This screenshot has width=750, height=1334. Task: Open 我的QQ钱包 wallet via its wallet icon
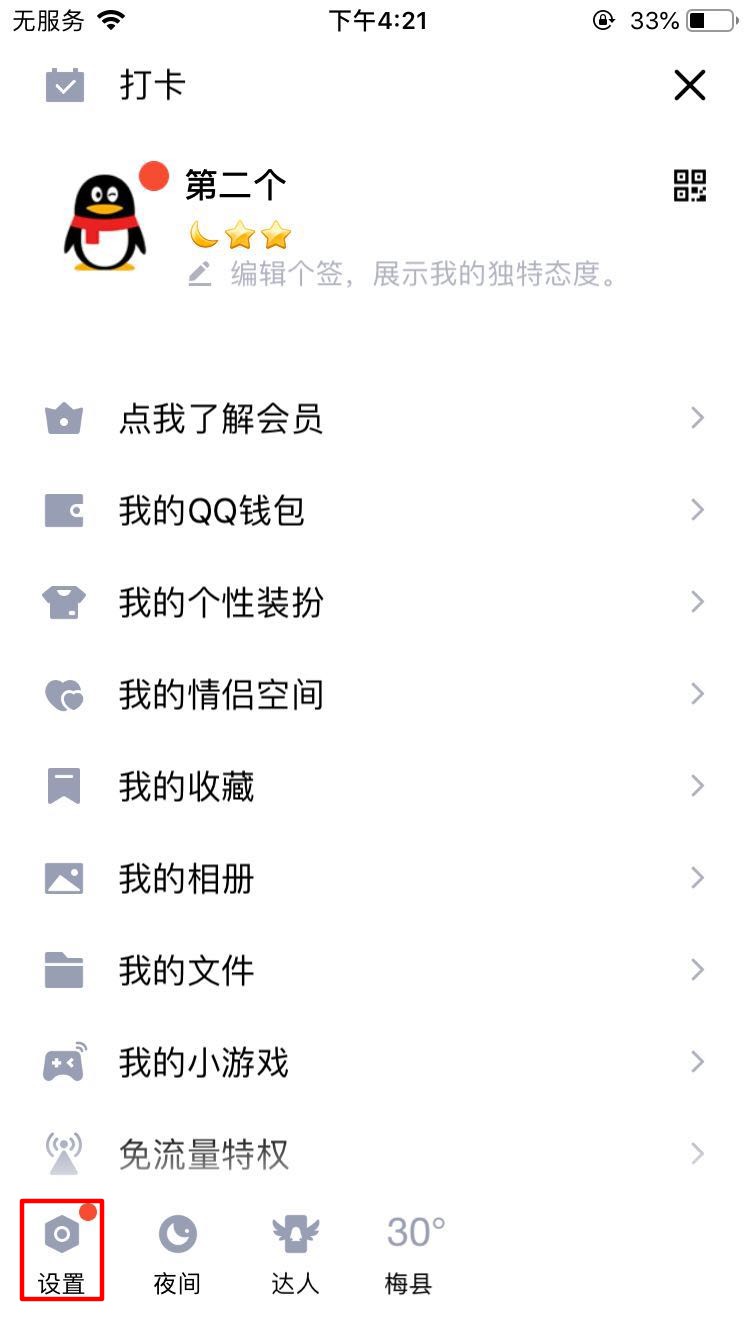click(x=64, y=511)
